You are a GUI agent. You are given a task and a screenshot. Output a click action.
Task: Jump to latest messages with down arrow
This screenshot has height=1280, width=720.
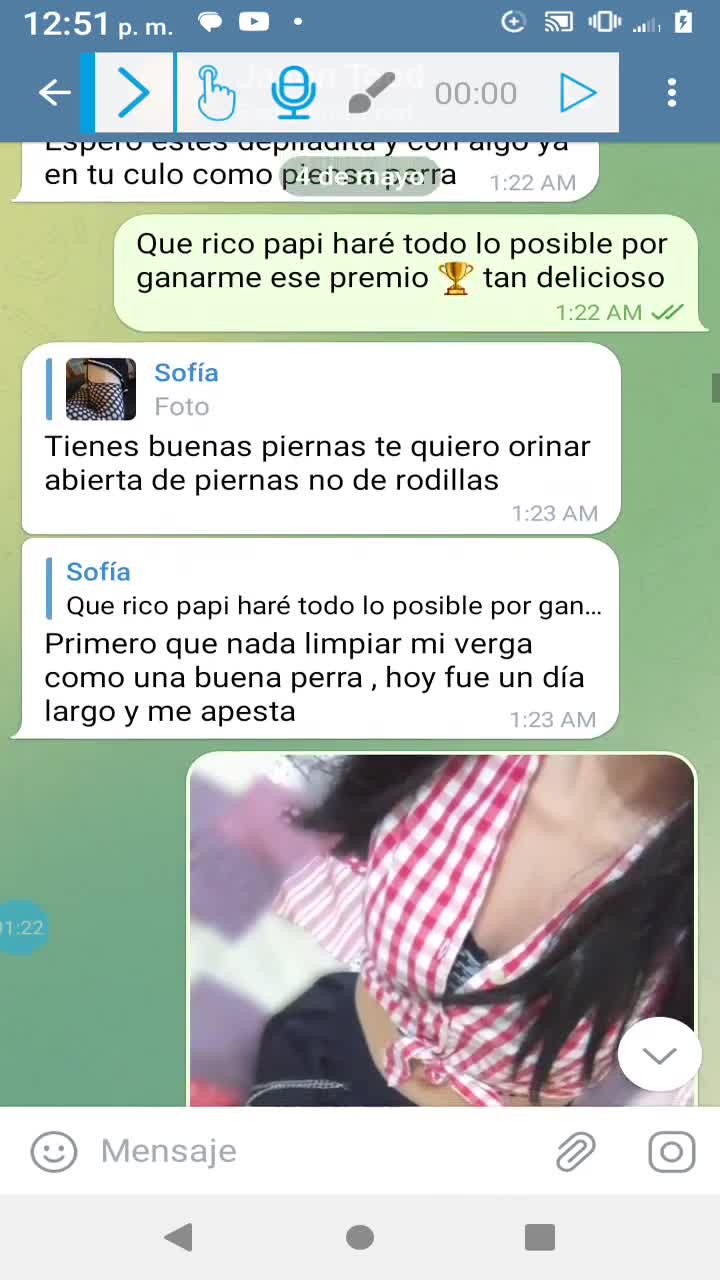[x=659, y=1055]
